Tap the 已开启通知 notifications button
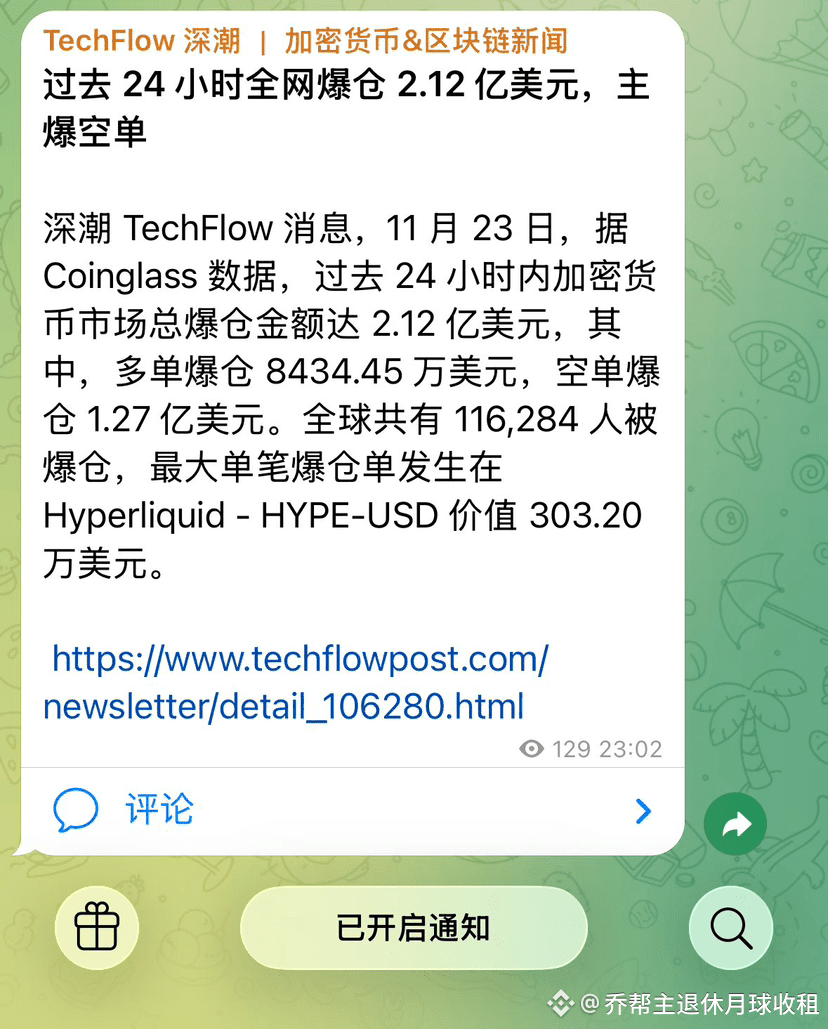The image size is (828, 1029). (413, 928)
